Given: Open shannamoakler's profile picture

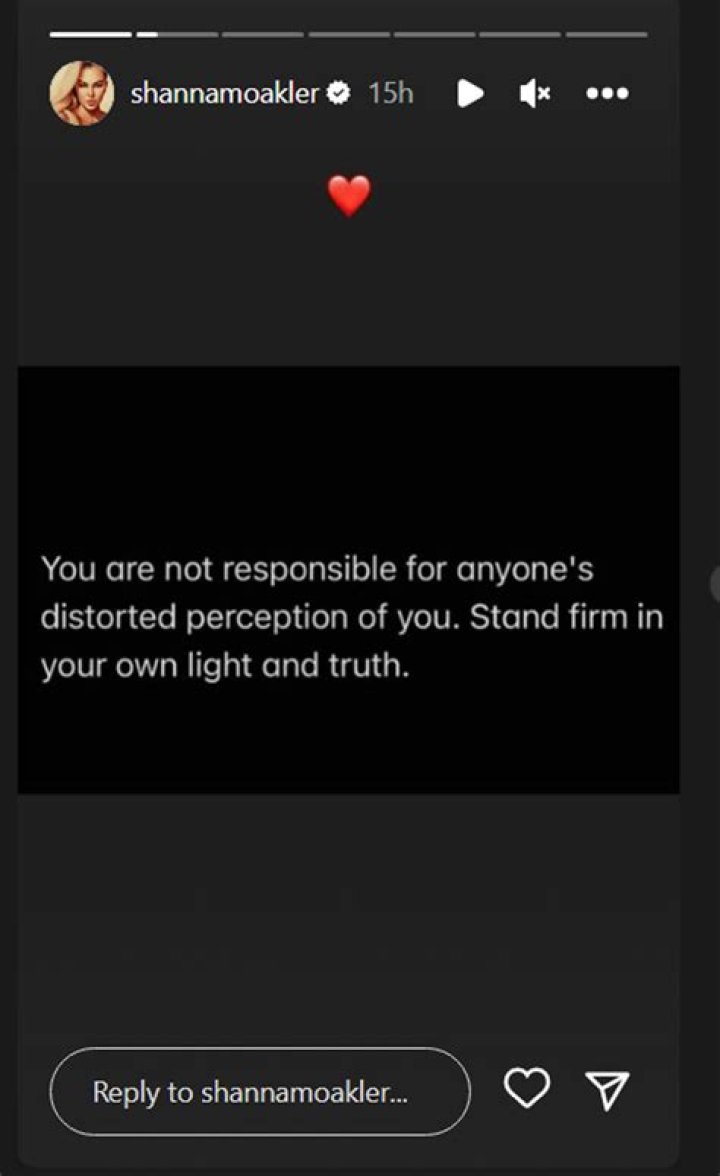Looking at the screenshot, I should click(81, 93).
